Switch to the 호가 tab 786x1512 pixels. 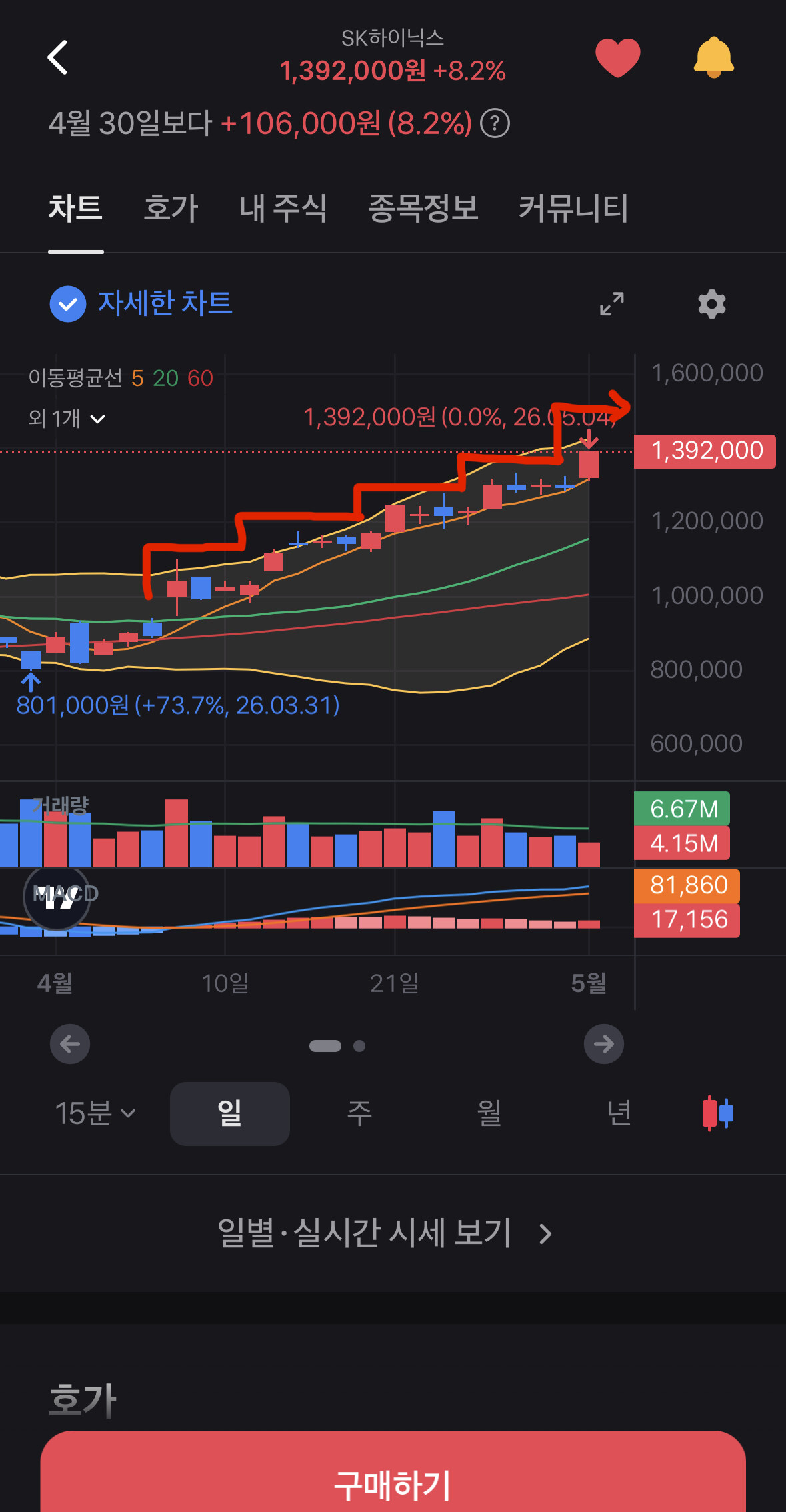171,208
